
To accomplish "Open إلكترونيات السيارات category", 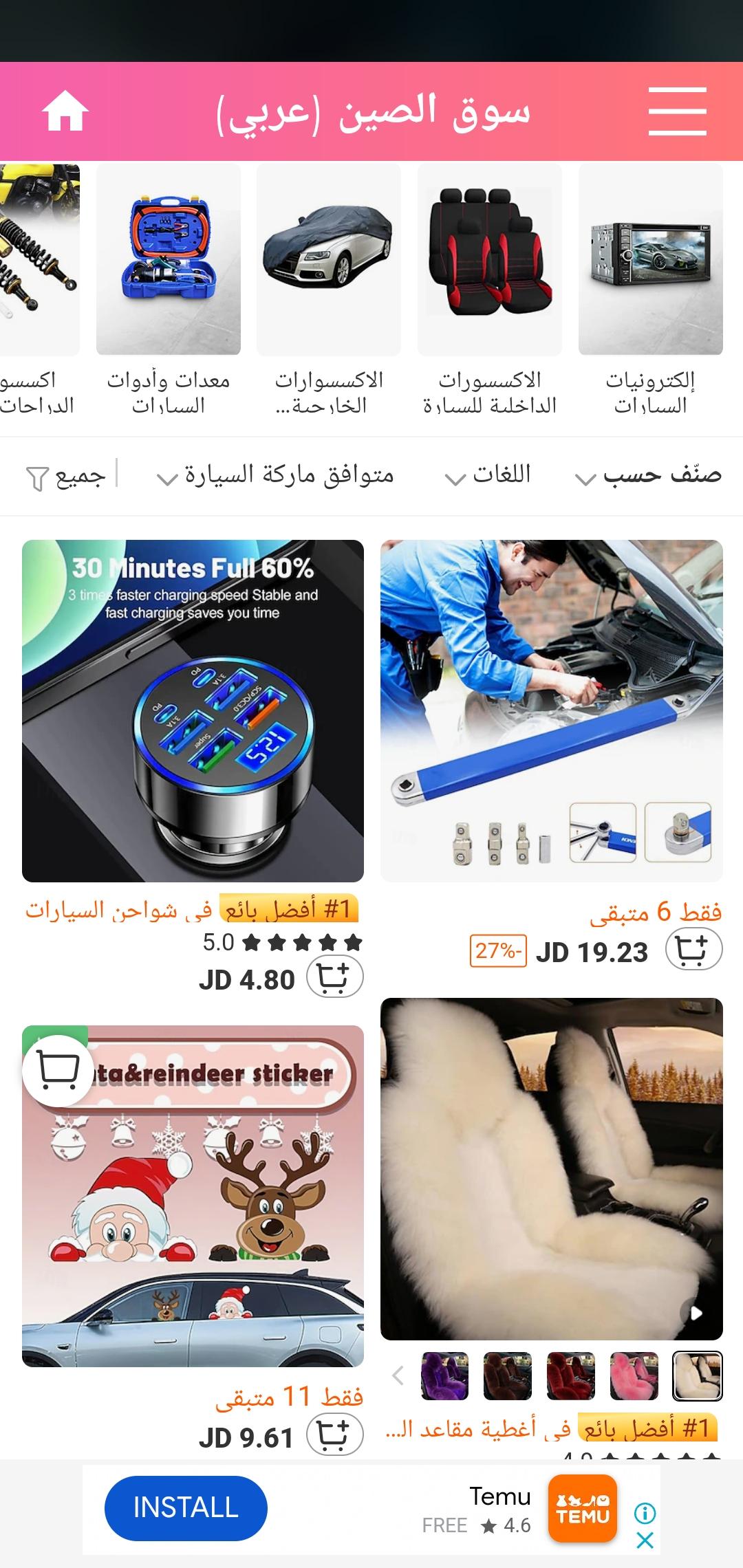I will click(650, 289).
